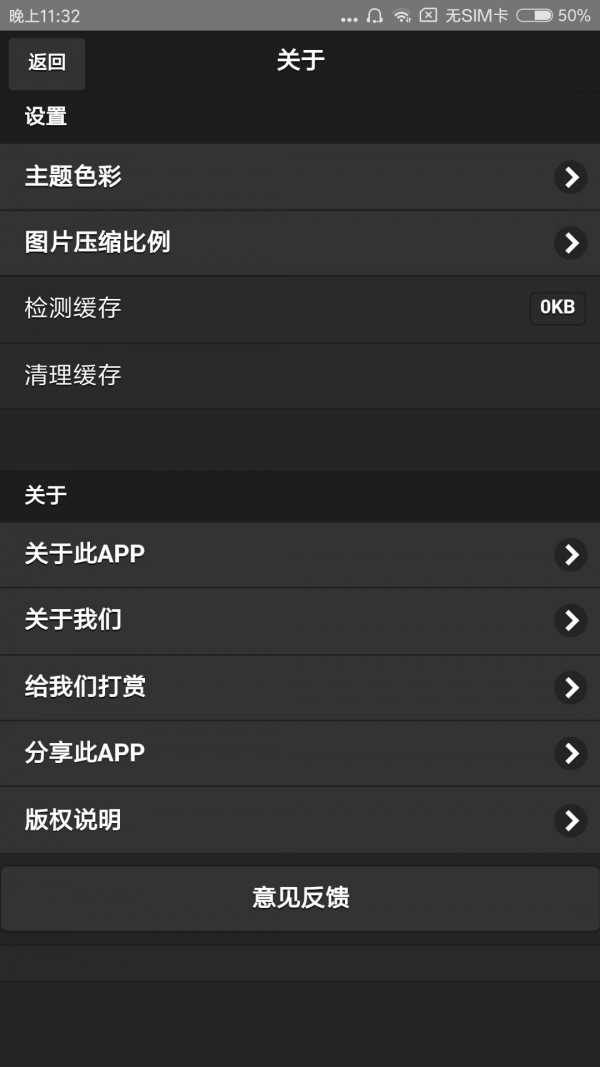The image size is (600, 1067).
Task: Open 给我们打赏 donation page
Action: [300, 687]
